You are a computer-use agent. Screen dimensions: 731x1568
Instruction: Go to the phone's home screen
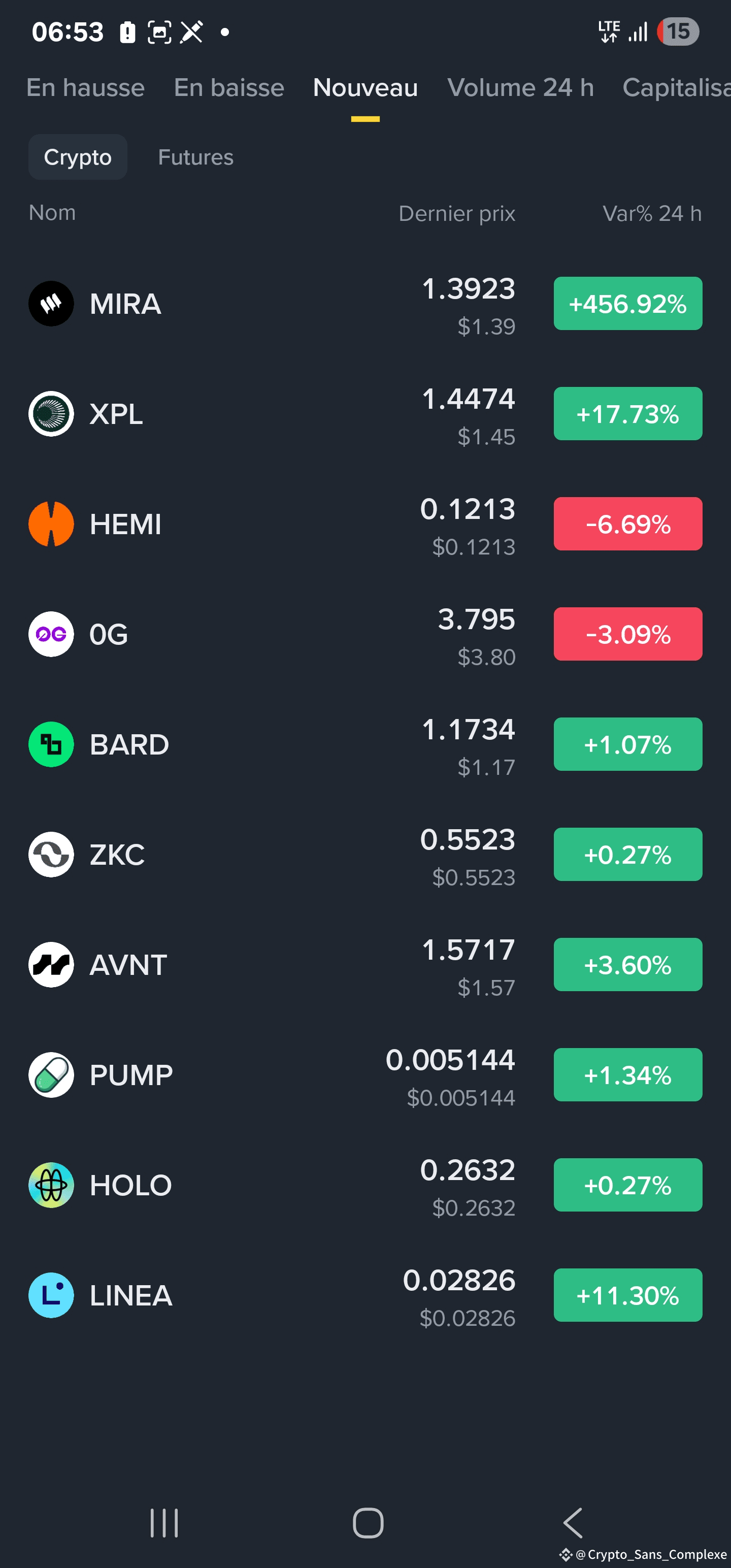tap(368, 1523)
